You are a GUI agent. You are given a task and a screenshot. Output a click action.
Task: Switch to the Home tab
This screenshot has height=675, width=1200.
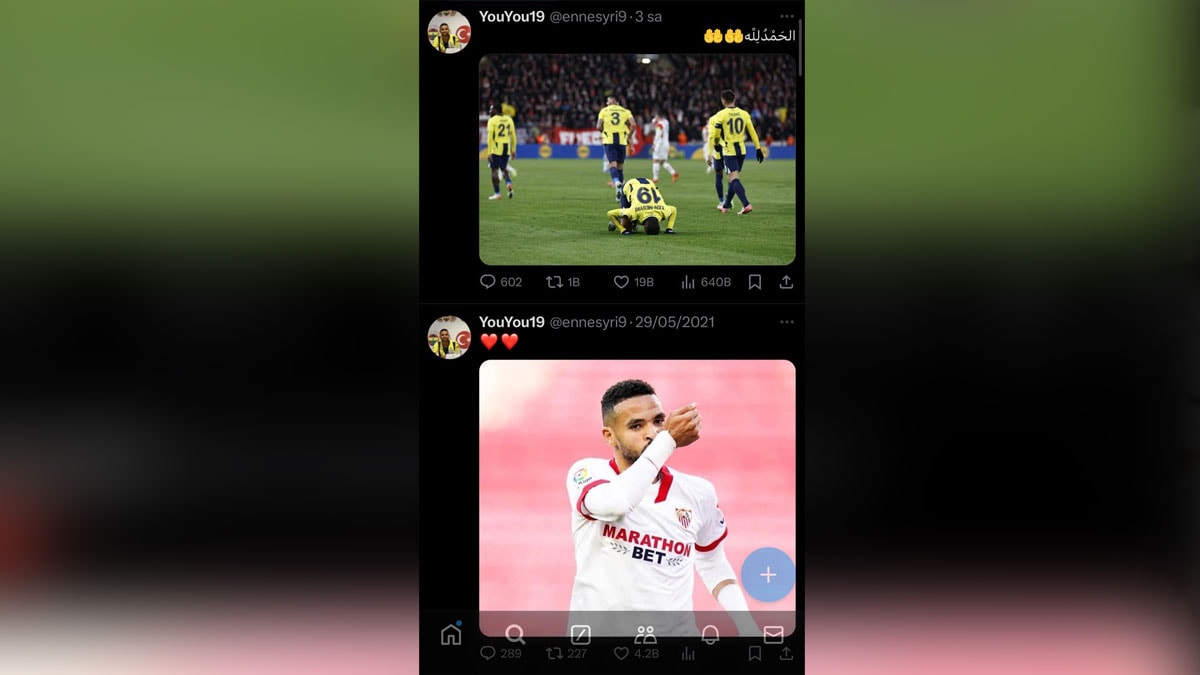pos(451,634)
